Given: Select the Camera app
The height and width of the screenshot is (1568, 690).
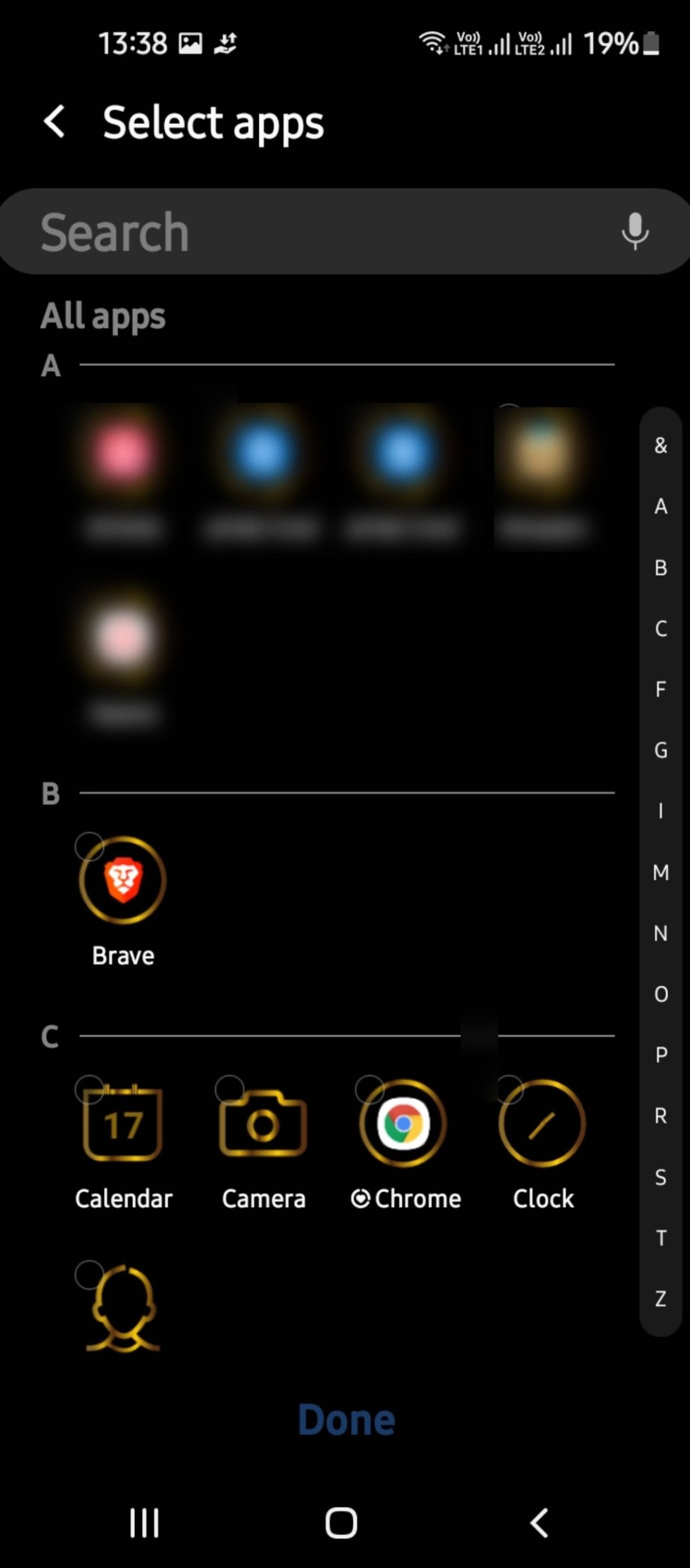Looking at the screenshot, I should [x=263, y=1124].
